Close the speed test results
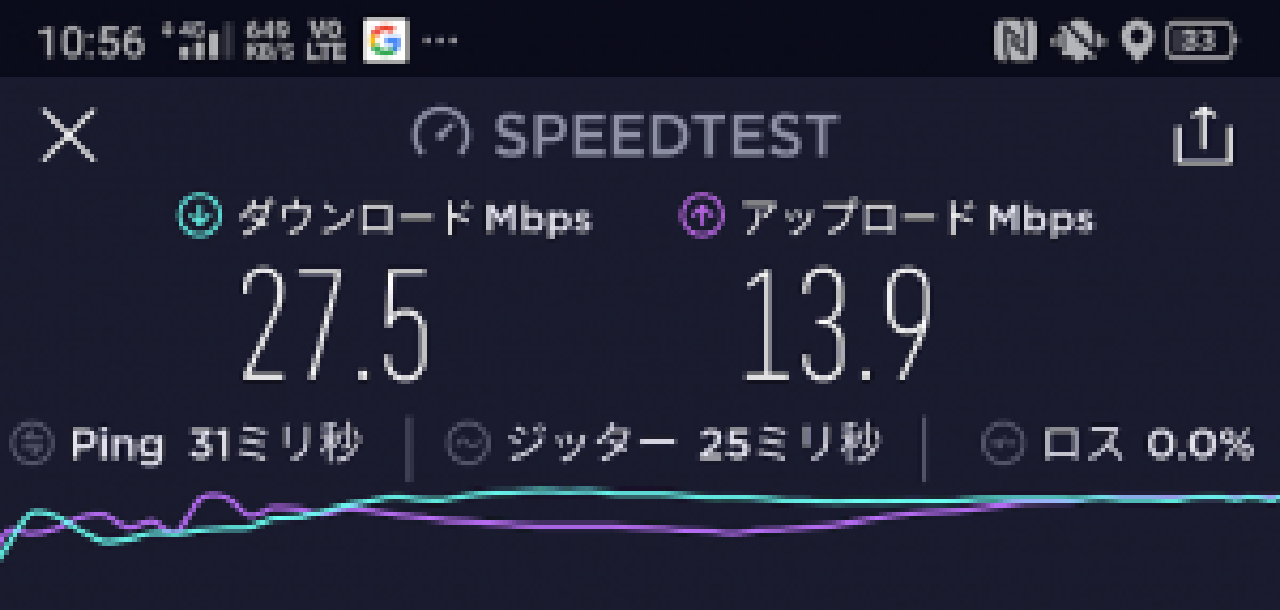 (x=68, y=135)
